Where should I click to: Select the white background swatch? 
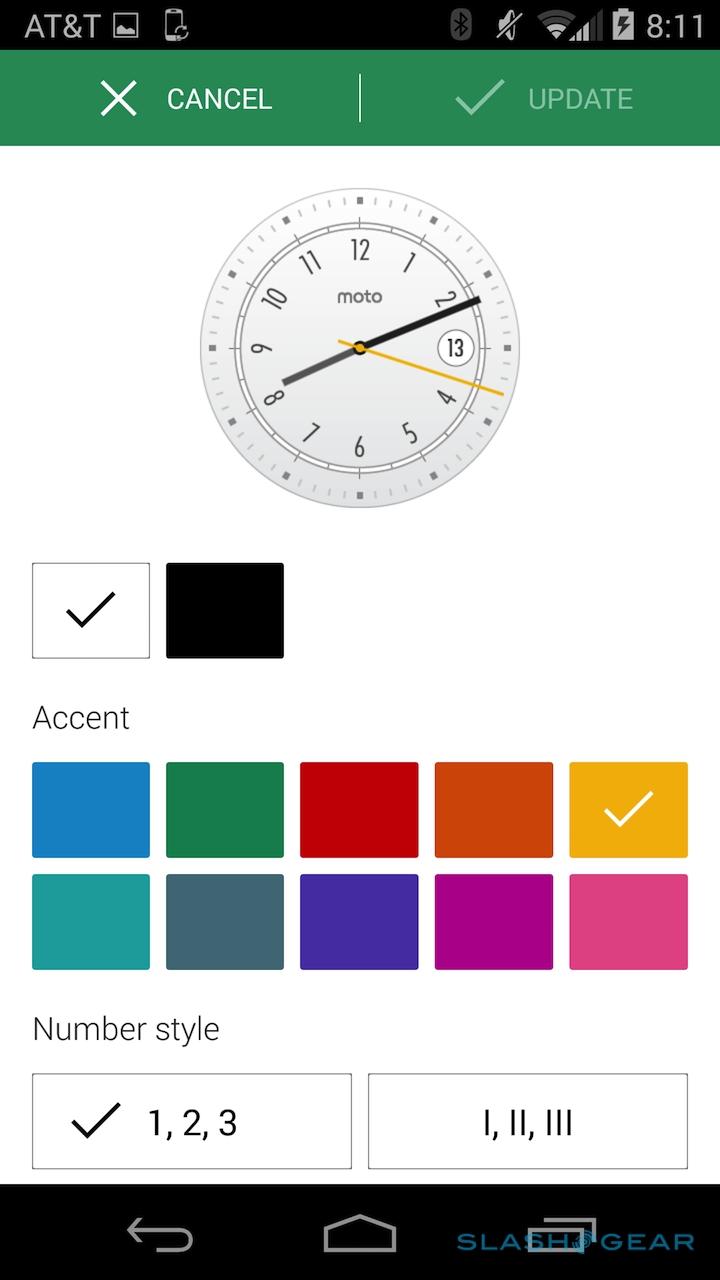click(91, 610)
